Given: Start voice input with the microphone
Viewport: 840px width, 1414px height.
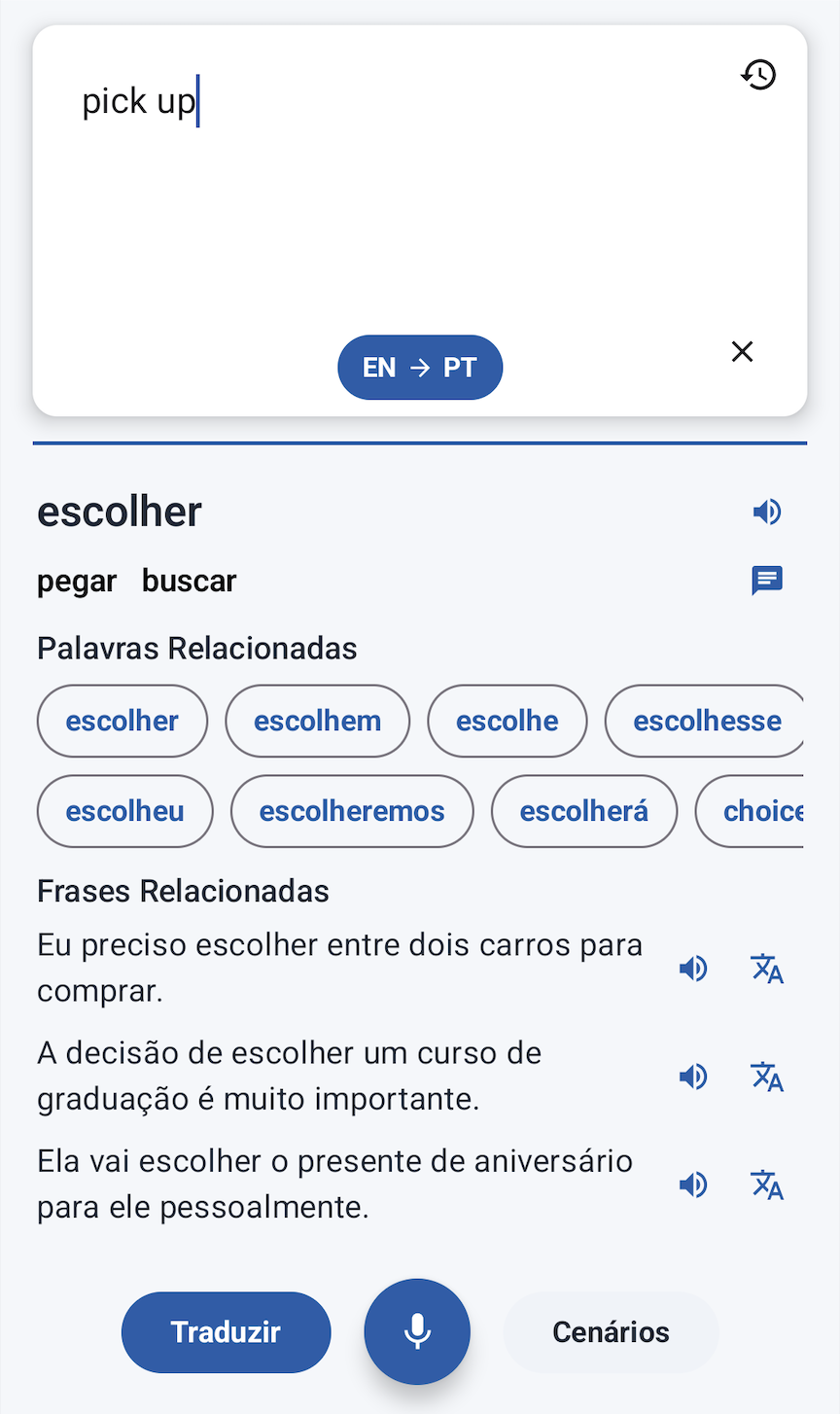Looking at the screenshot, I should coord(416,1330).
